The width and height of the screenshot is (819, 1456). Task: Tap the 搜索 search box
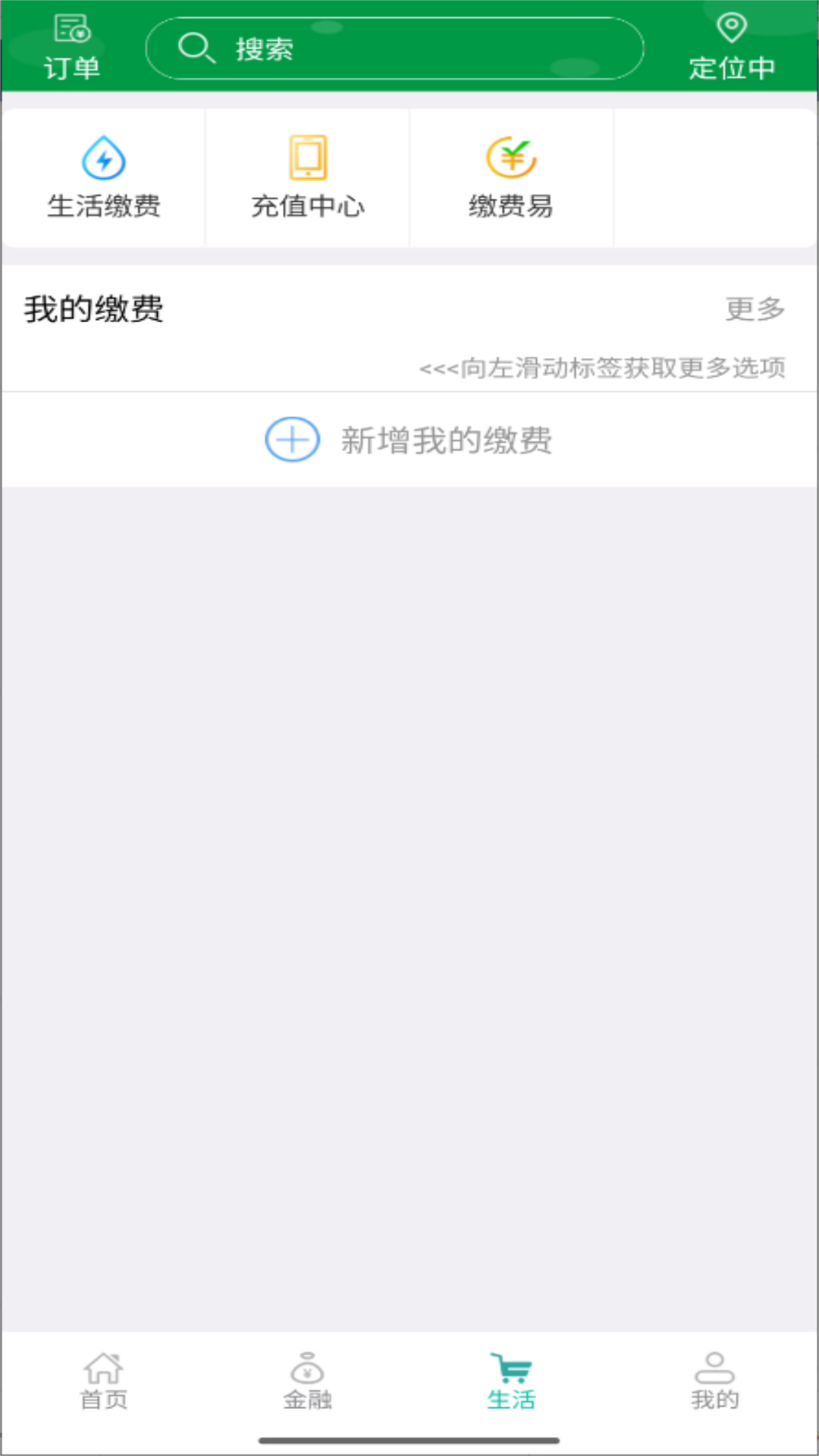[x=394, y=49]
